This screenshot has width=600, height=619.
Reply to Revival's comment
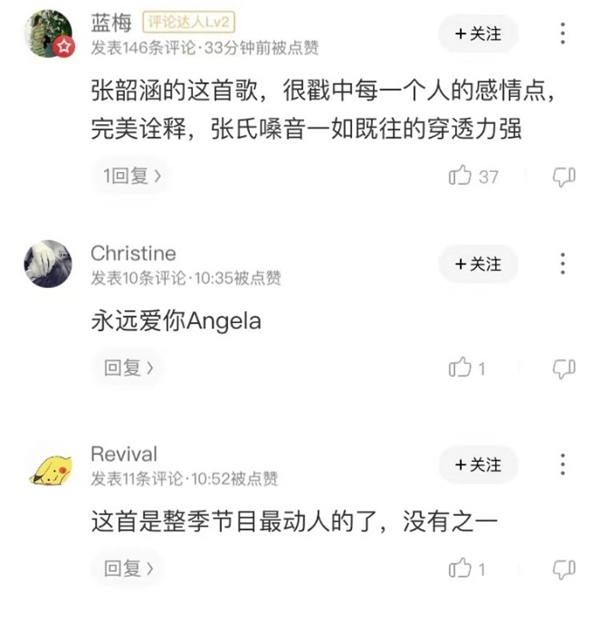[x=129, y=568]
